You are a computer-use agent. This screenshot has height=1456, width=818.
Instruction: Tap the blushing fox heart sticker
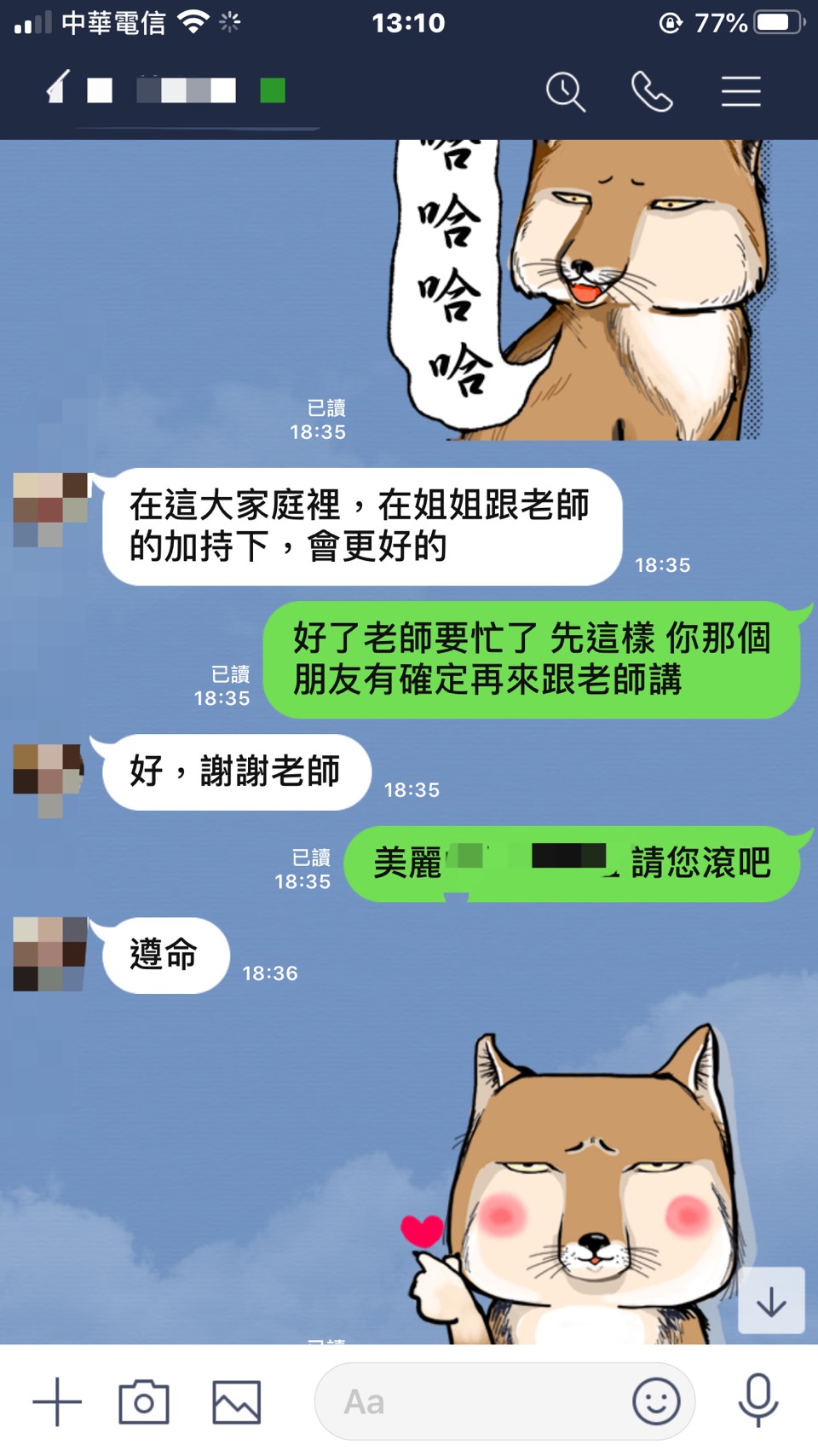(x=579, y=1193)
